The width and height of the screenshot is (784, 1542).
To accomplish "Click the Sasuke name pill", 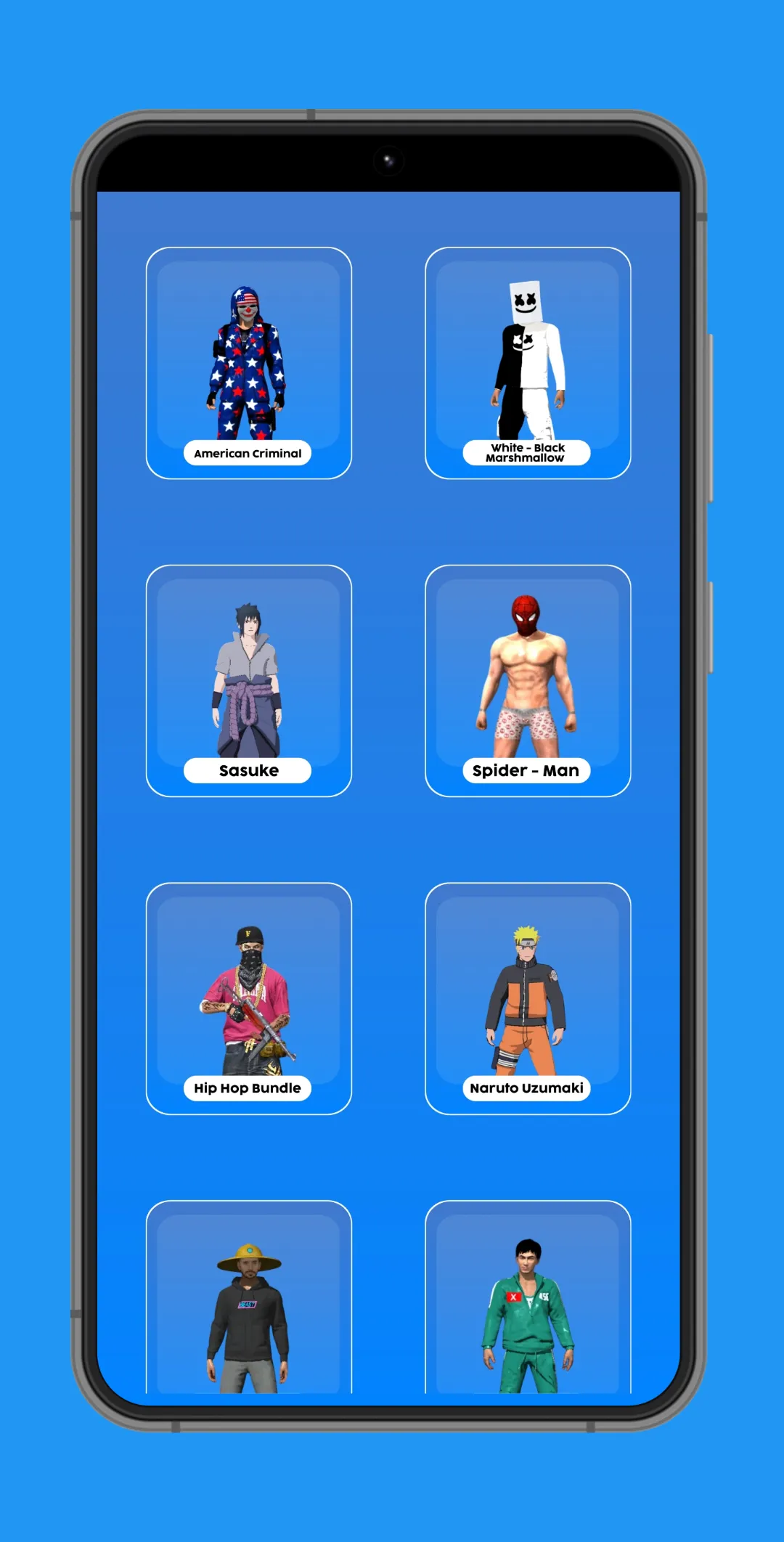I will click(x=248, y=770).
